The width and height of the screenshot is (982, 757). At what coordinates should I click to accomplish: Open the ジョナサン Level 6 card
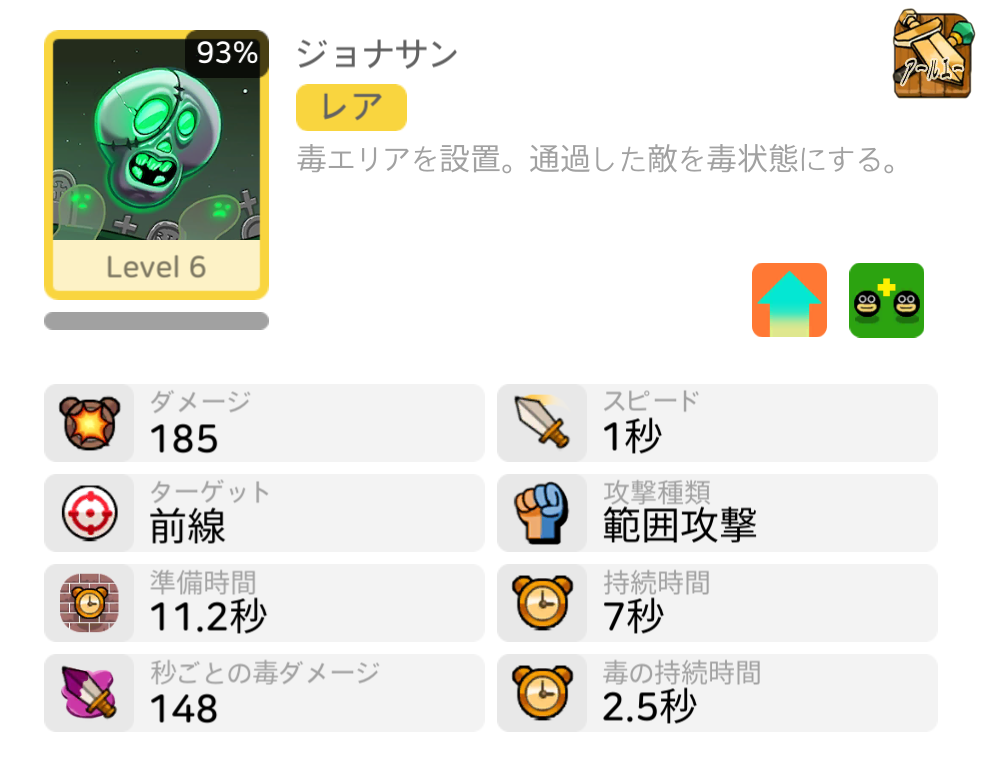(x=156, y=165)
